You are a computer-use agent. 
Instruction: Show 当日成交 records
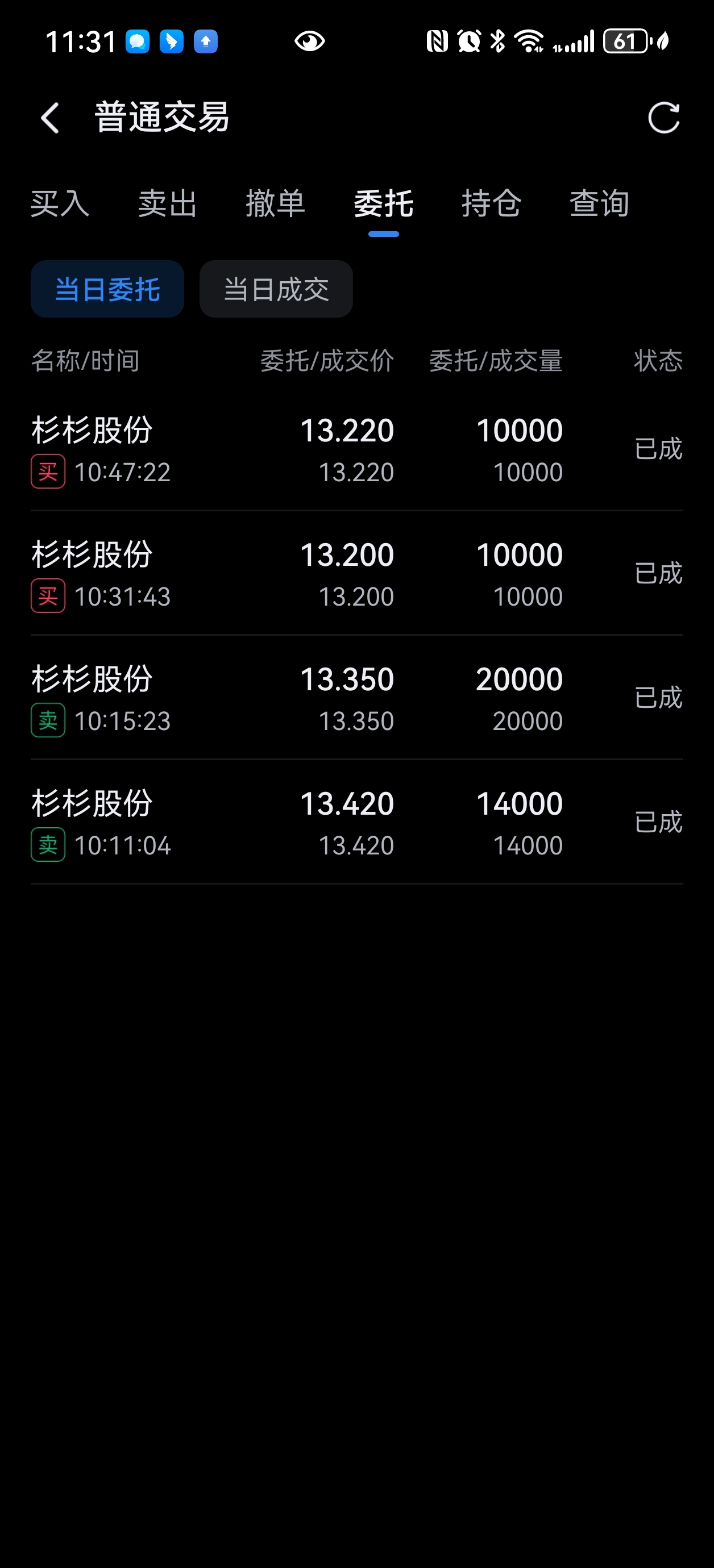[276, 289]
